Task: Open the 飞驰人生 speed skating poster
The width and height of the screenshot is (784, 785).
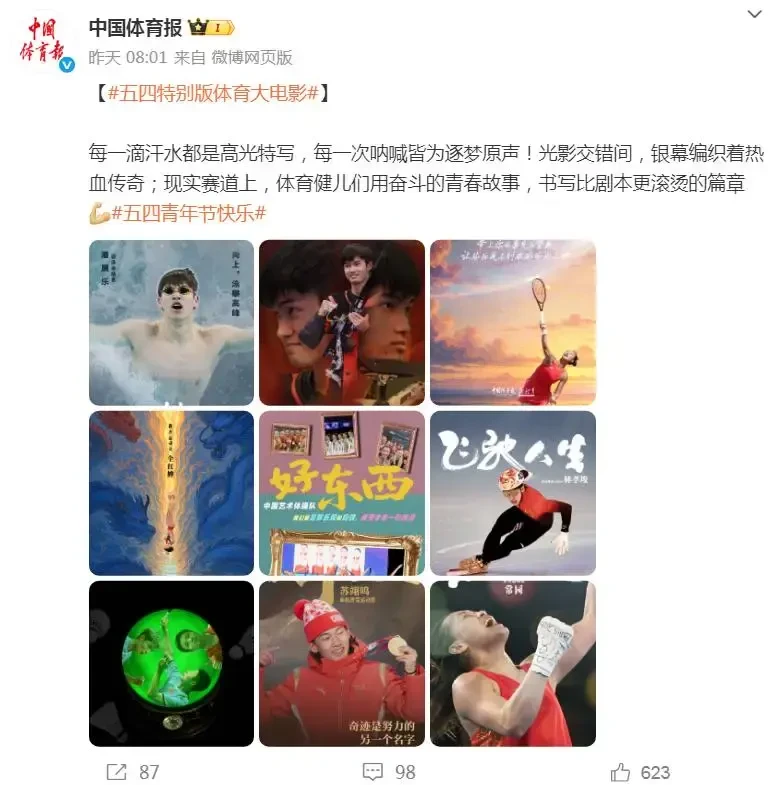Action: click(x=512, y=493)
